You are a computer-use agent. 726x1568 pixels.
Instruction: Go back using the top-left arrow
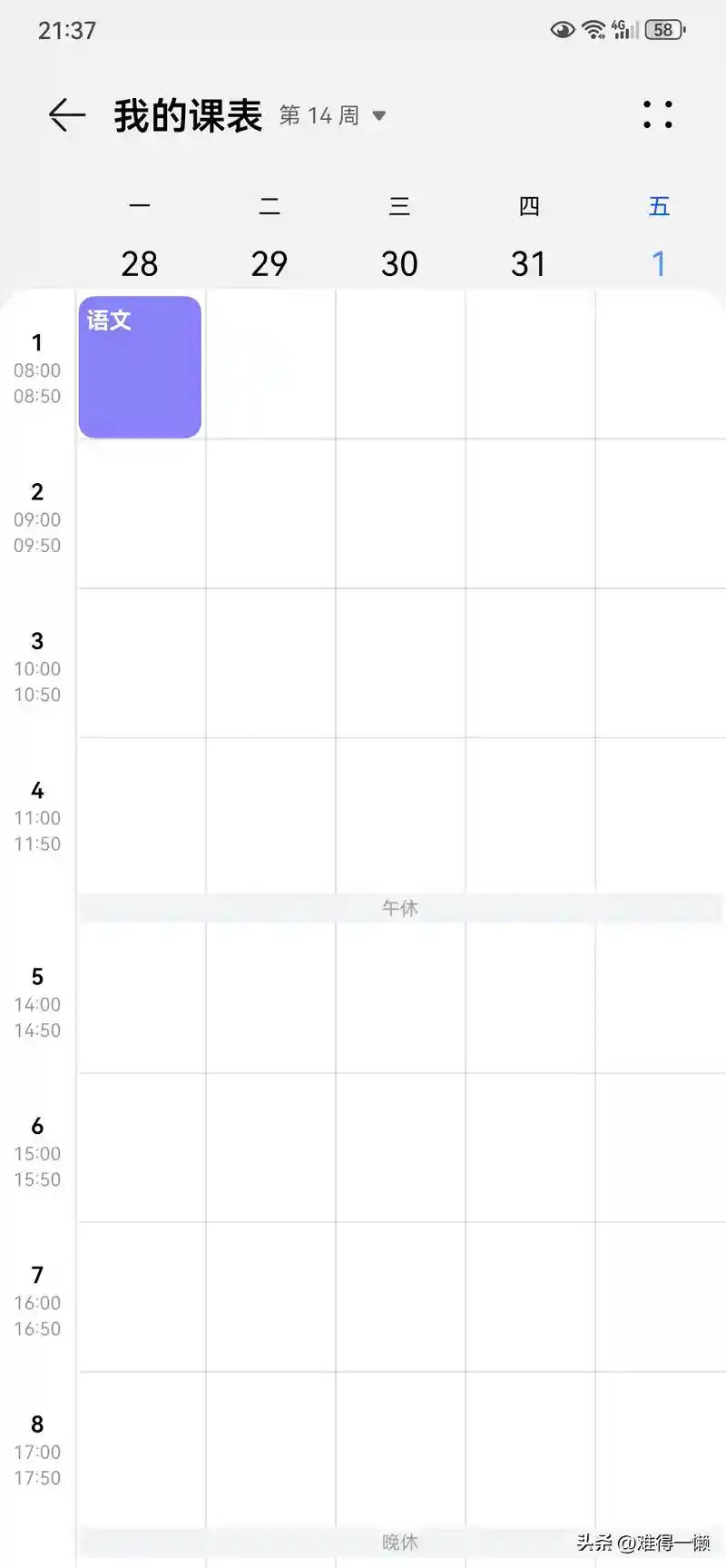[66, 115]
